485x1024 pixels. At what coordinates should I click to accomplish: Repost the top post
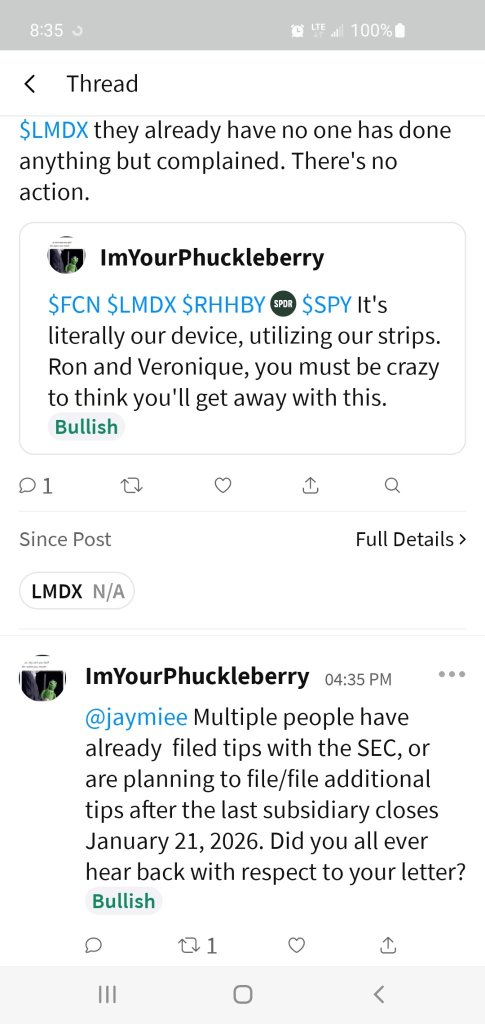pyautogui.click(x=132, y=486)
